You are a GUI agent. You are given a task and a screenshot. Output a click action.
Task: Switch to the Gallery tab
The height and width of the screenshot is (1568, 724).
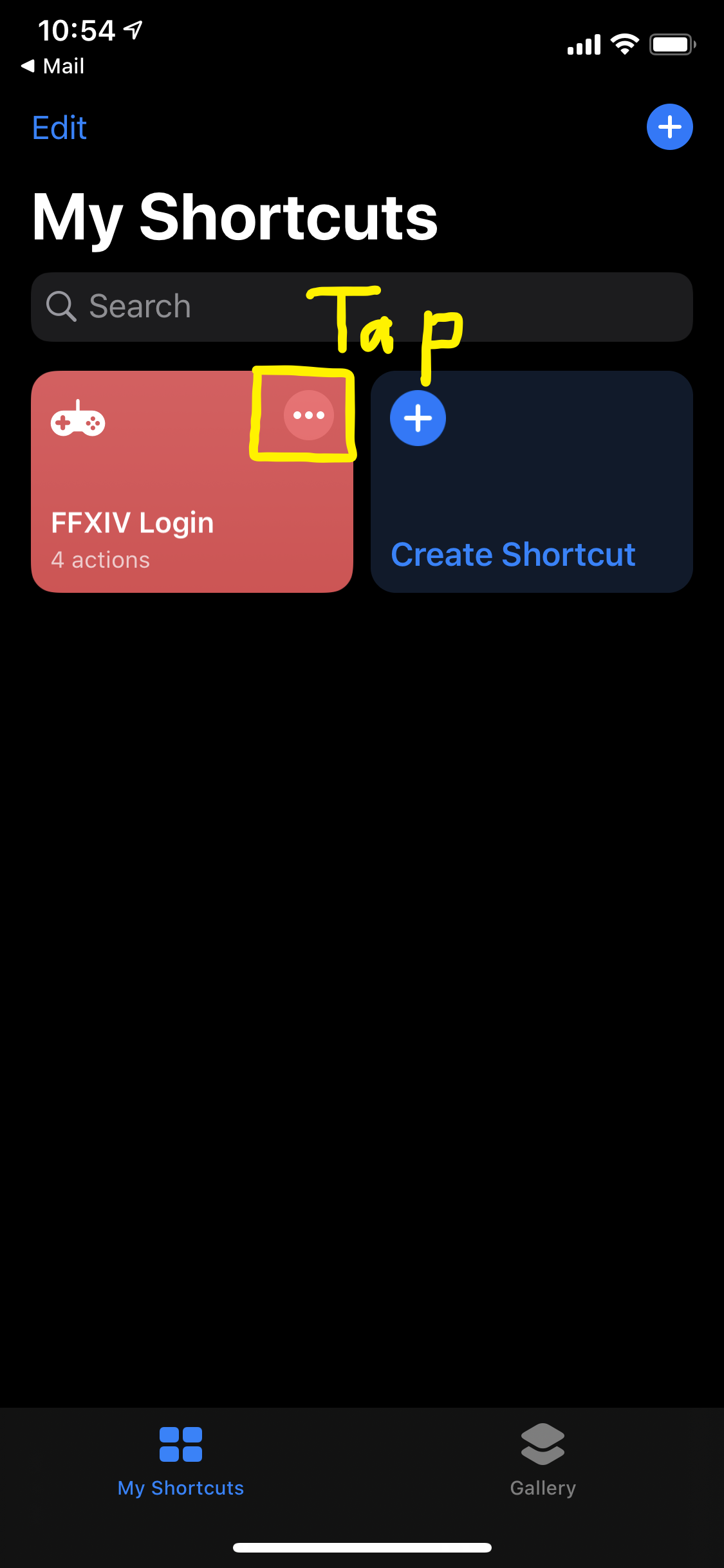click(543, 1460)
